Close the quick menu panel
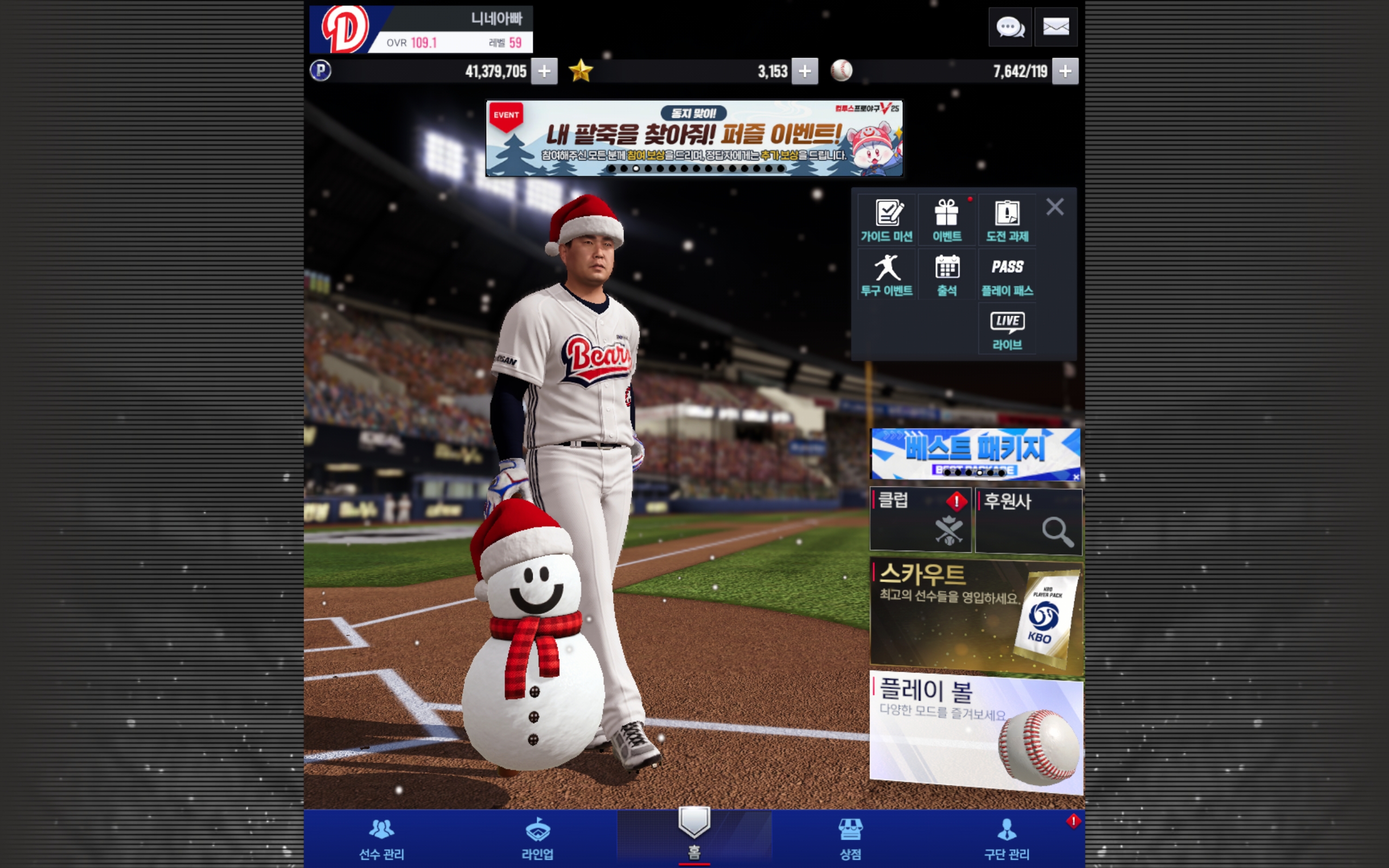1389x868 pixels. [1055, 207]
